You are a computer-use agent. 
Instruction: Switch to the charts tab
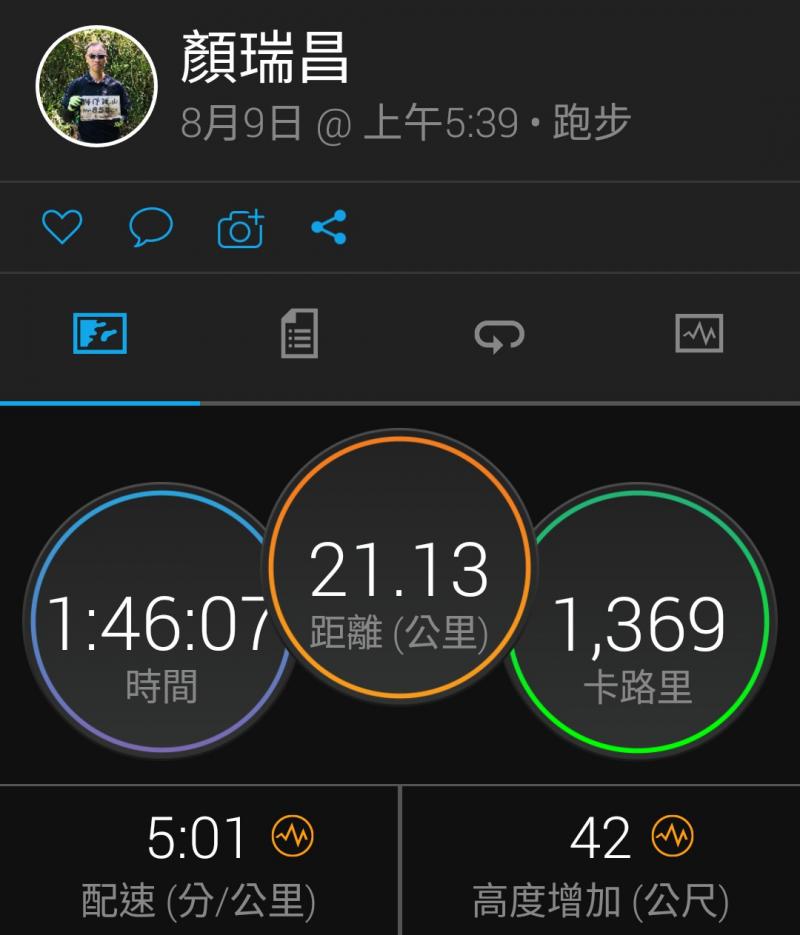pos(699,334)
